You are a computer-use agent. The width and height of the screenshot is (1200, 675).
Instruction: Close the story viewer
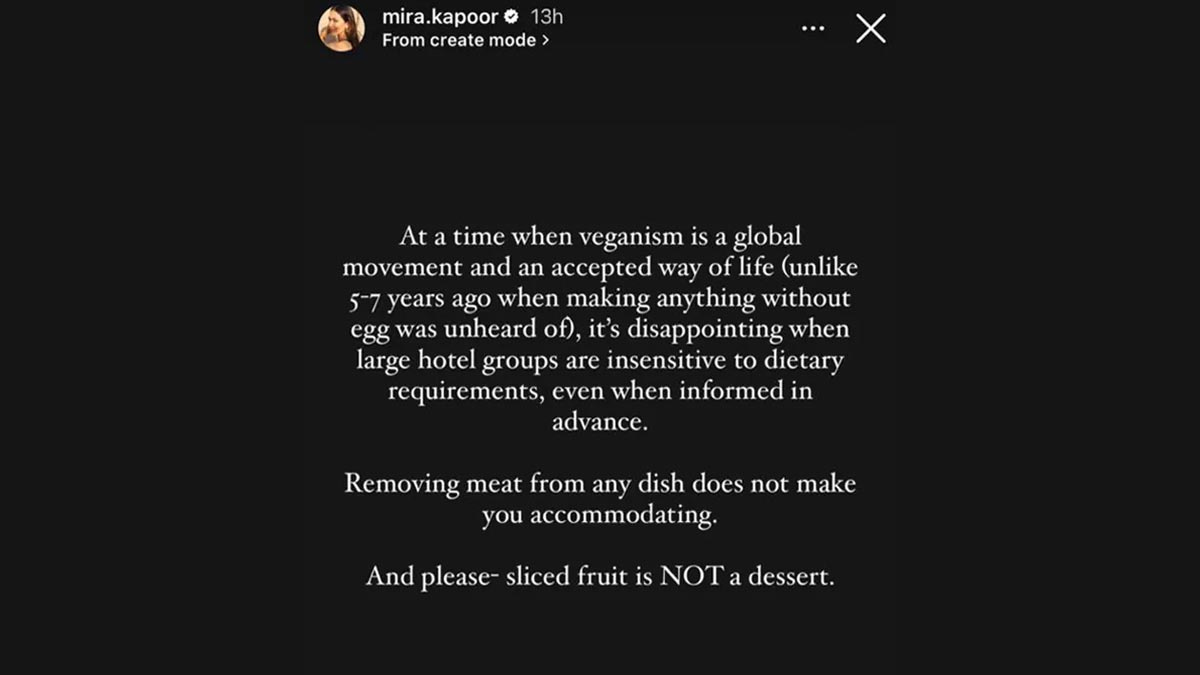(871, 29)
